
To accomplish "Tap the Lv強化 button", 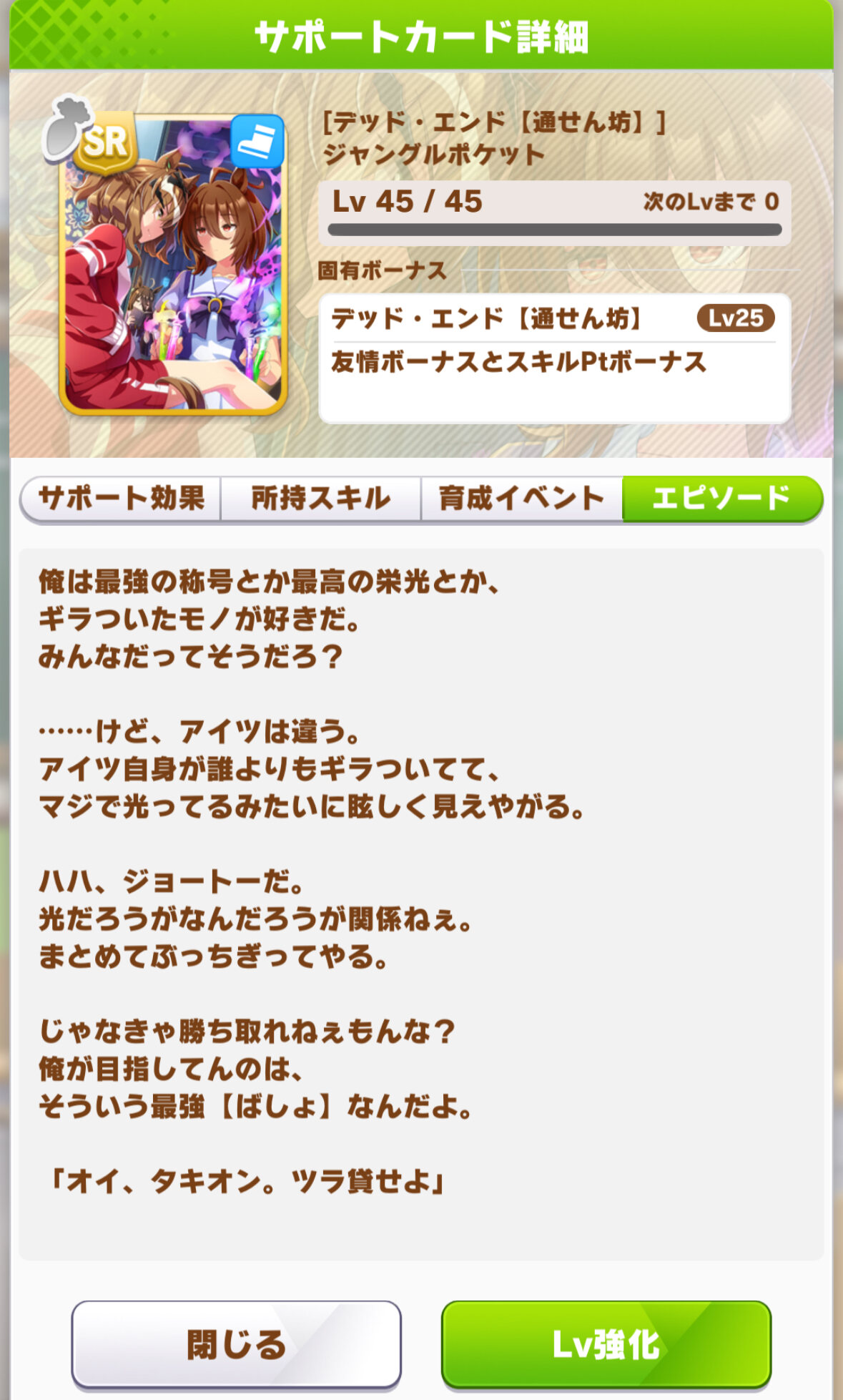I will [x=606, y=1344].
